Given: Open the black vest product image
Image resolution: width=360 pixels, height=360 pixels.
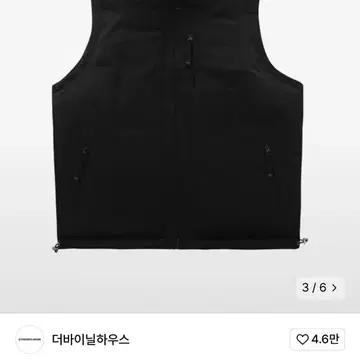Looking at the screenshot, I should (180, 127).
